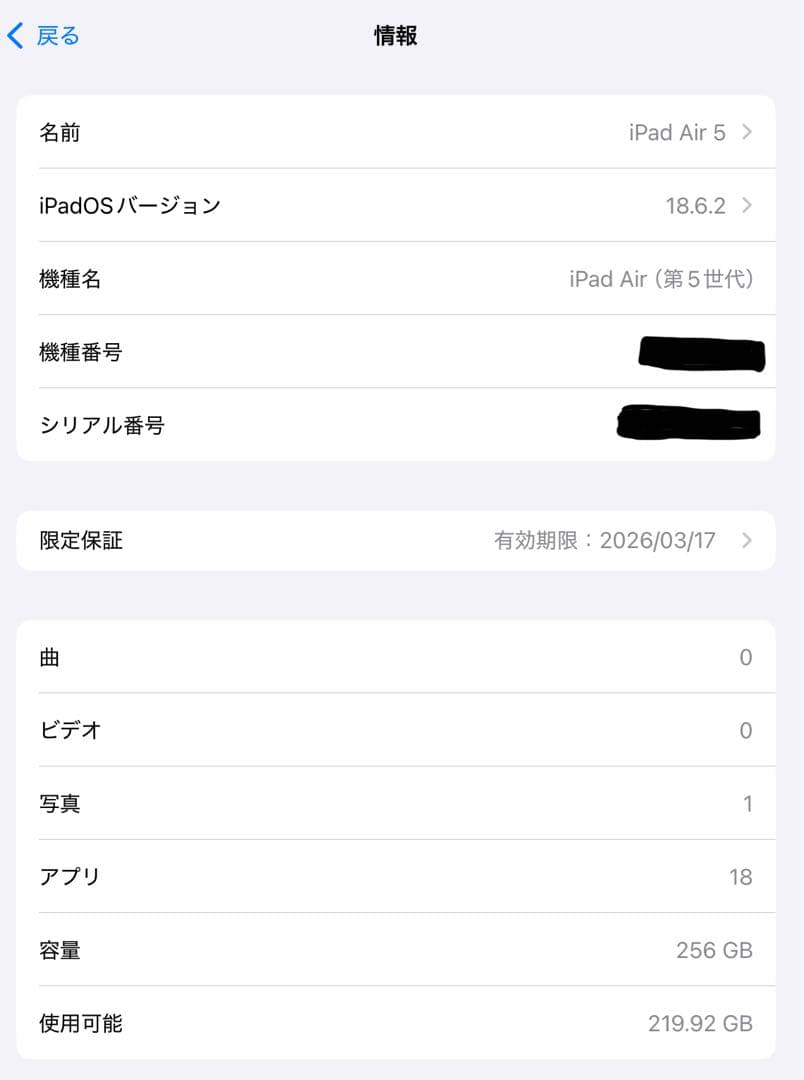Select the 写真 row showing 1 photo

[400, 804]
